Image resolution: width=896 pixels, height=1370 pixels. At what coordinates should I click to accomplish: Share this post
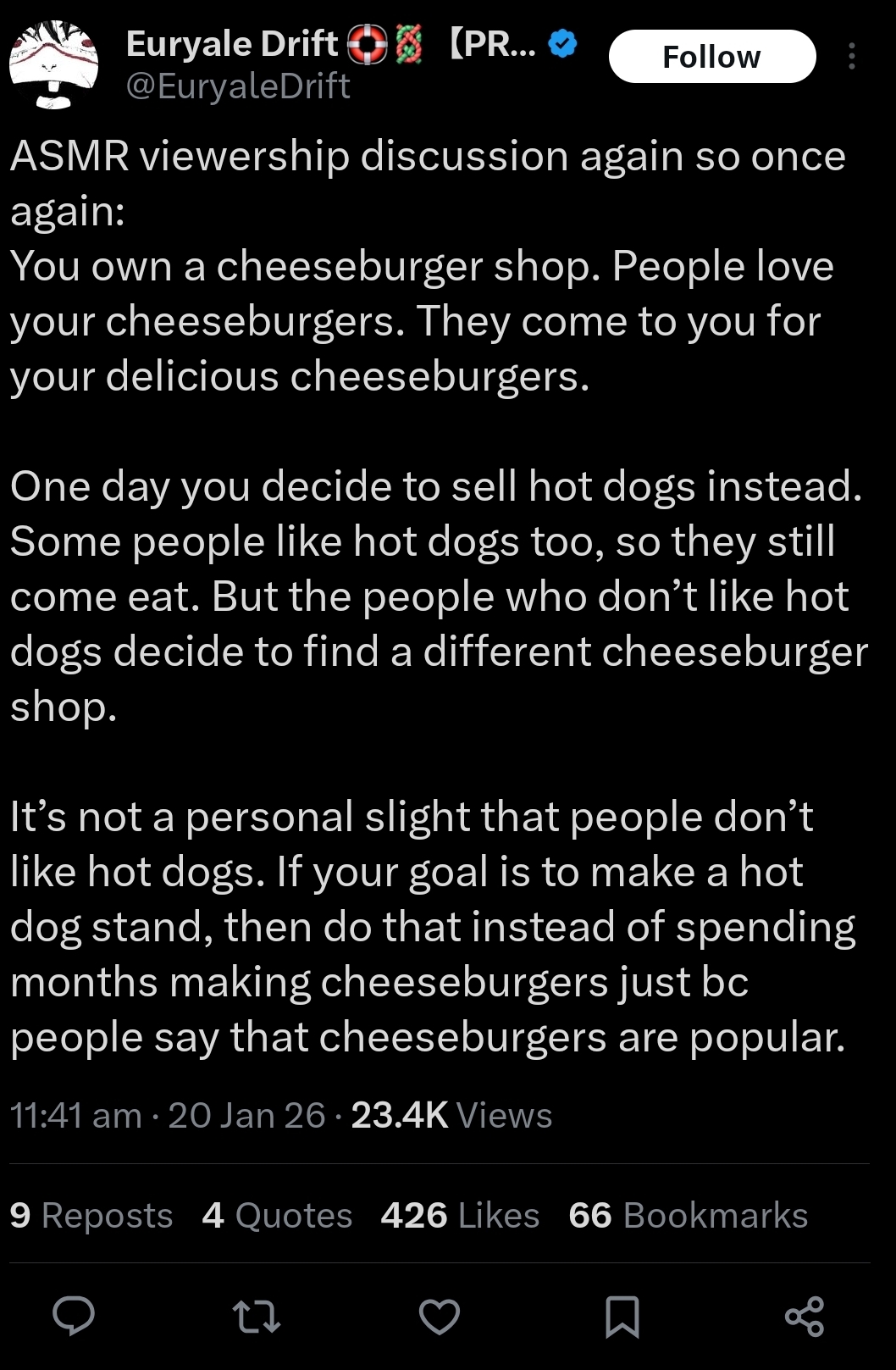point(805,1316)
